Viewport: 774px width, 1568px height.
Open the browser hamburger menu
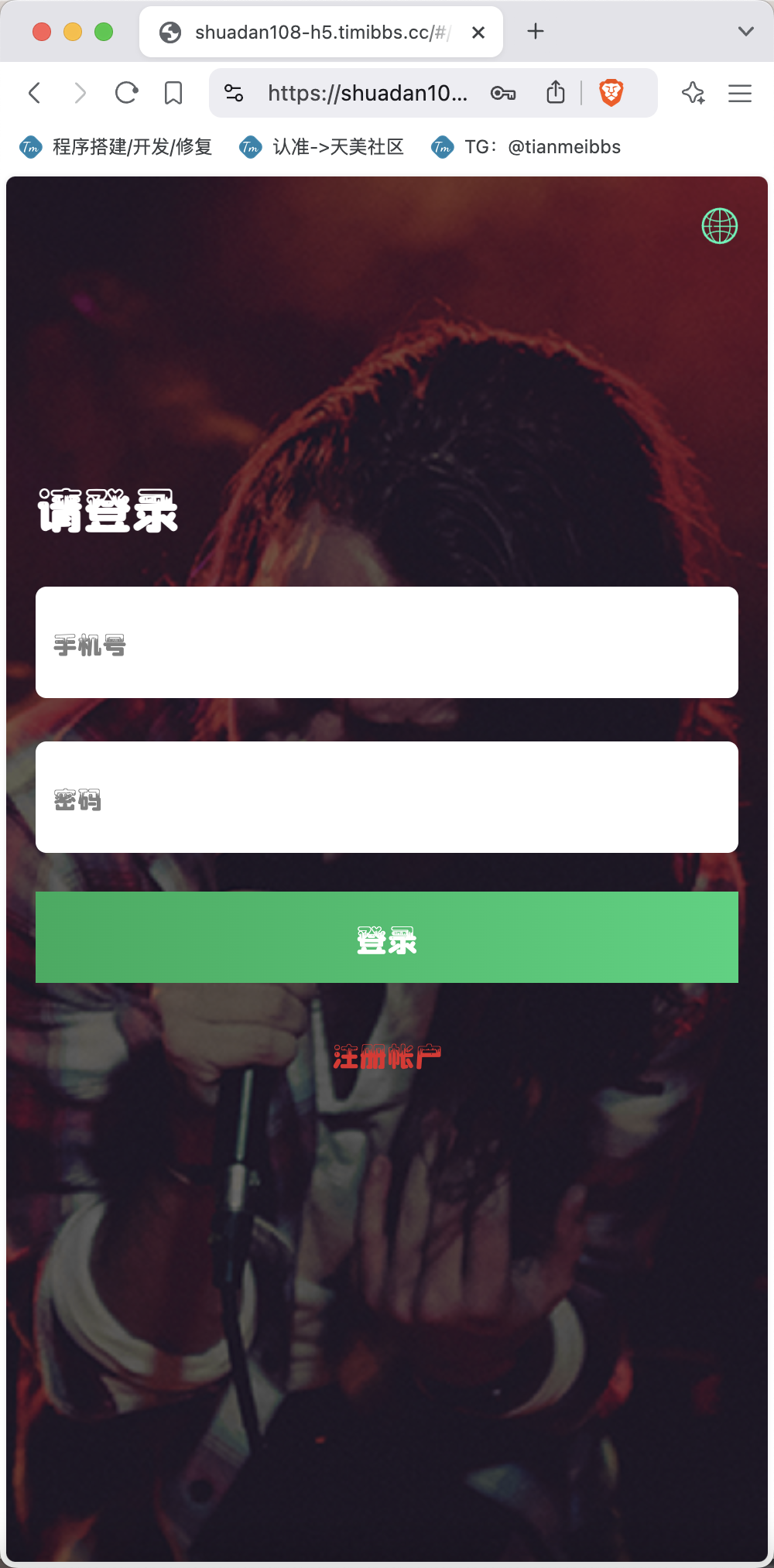740,93
